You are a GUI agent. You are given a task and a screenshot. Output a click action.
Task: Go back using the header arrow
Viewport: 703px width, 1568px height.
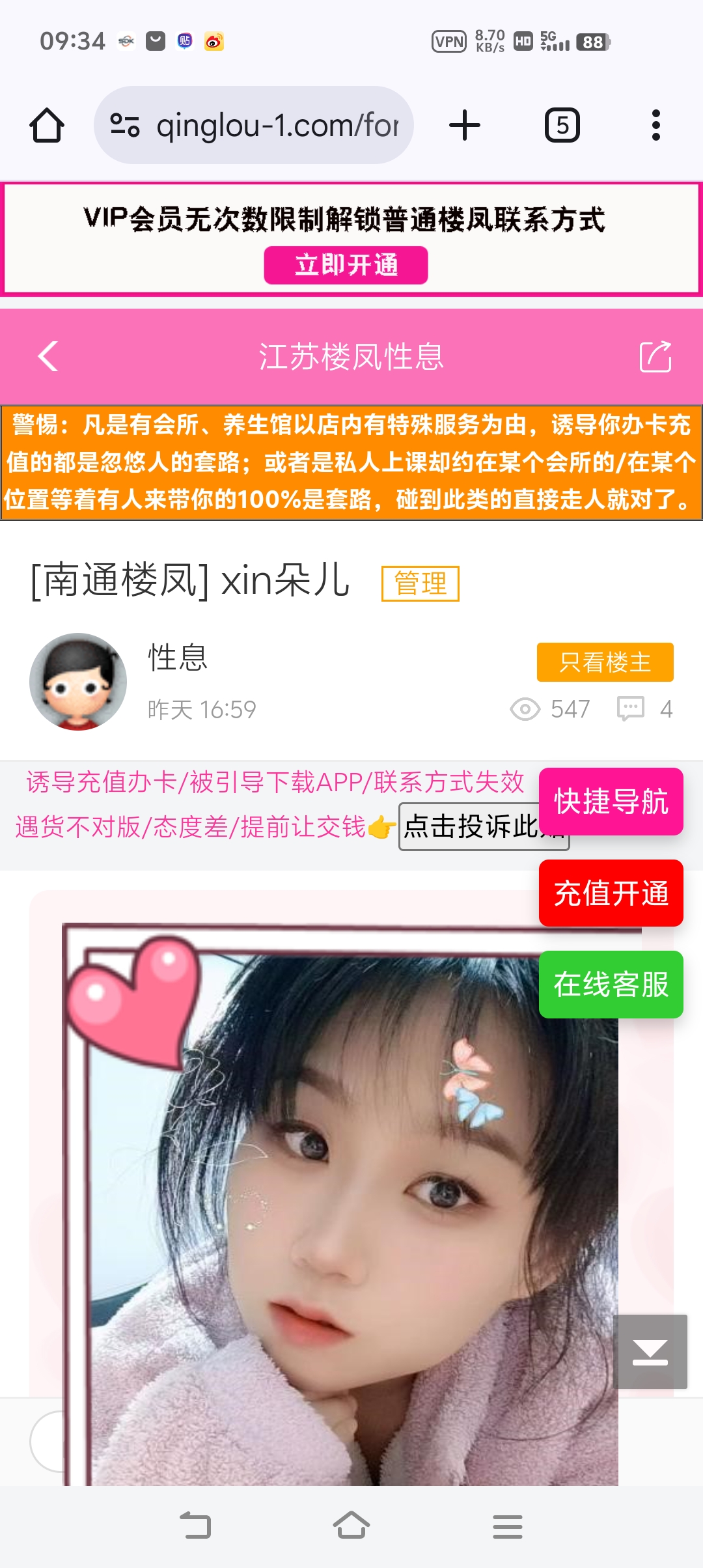pos(48,356)
